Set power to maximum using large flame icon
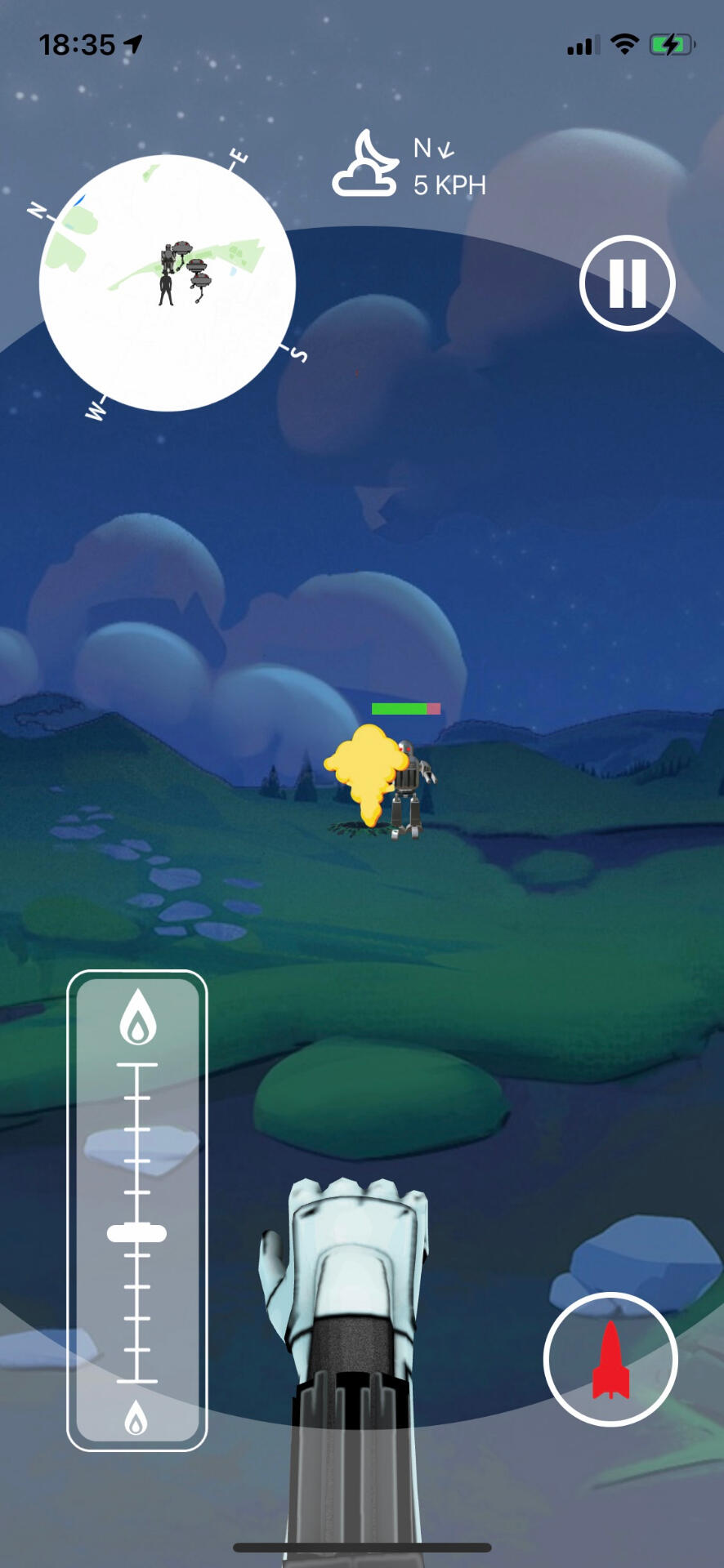 click(137, 1017)
